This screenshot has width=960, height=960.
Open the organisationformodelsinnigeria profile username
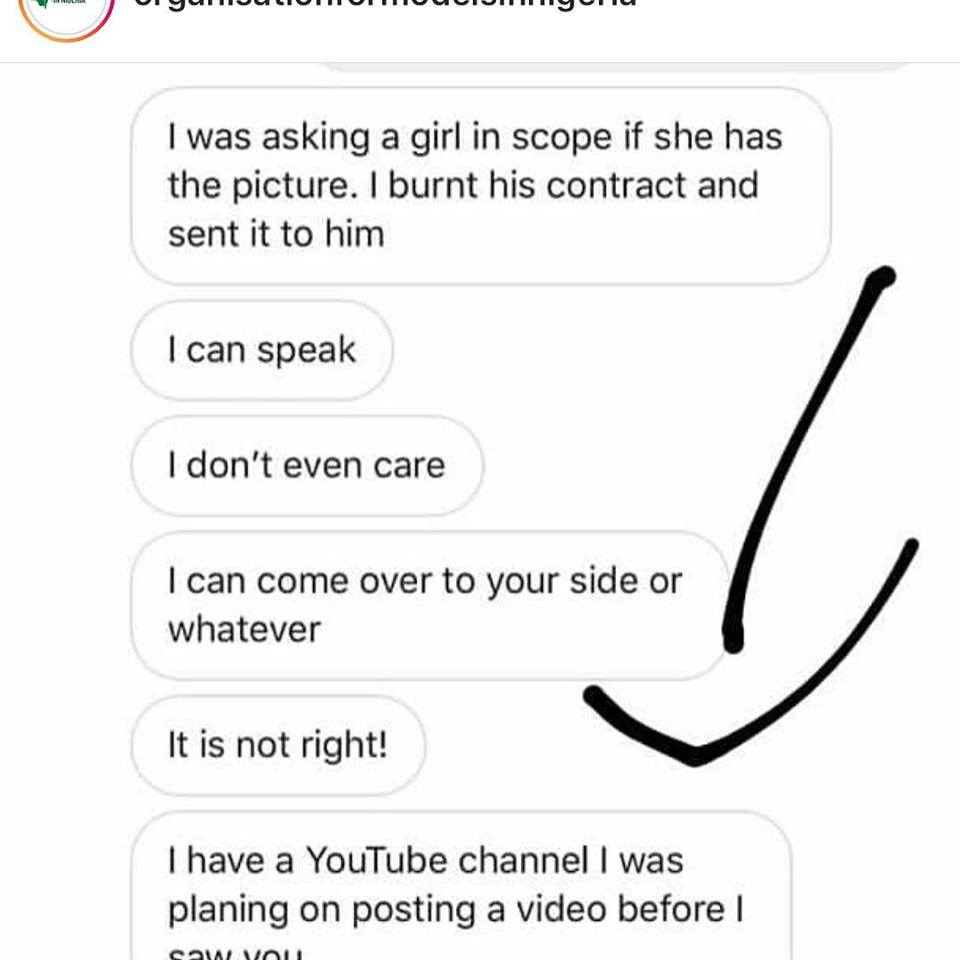(383, 5)
